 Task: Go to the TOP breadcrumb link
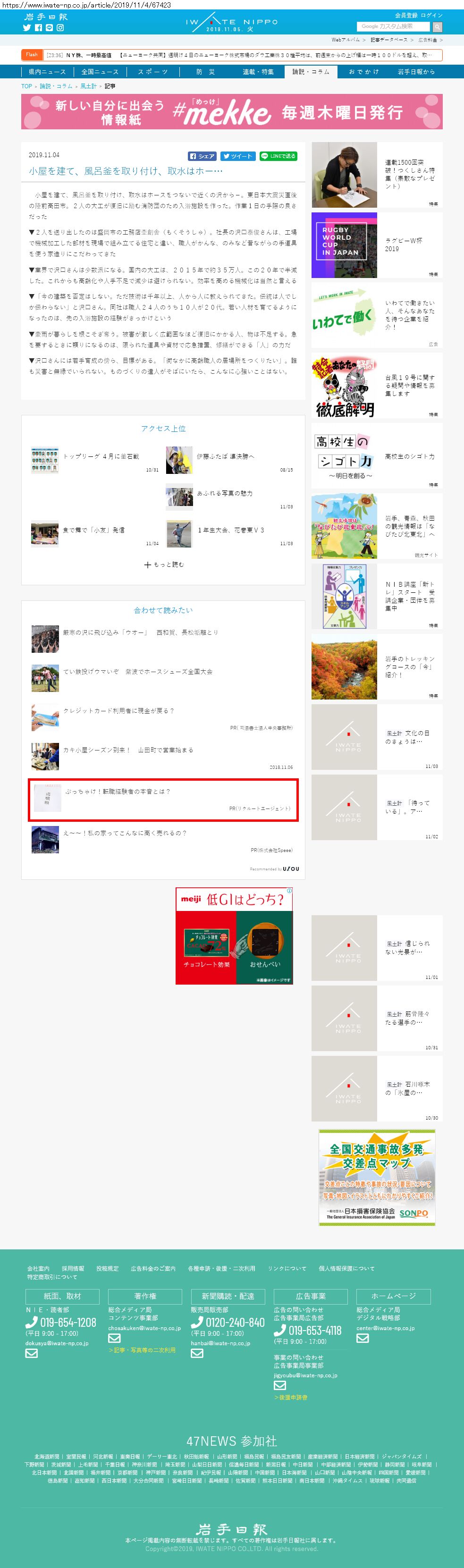(26, 86)
